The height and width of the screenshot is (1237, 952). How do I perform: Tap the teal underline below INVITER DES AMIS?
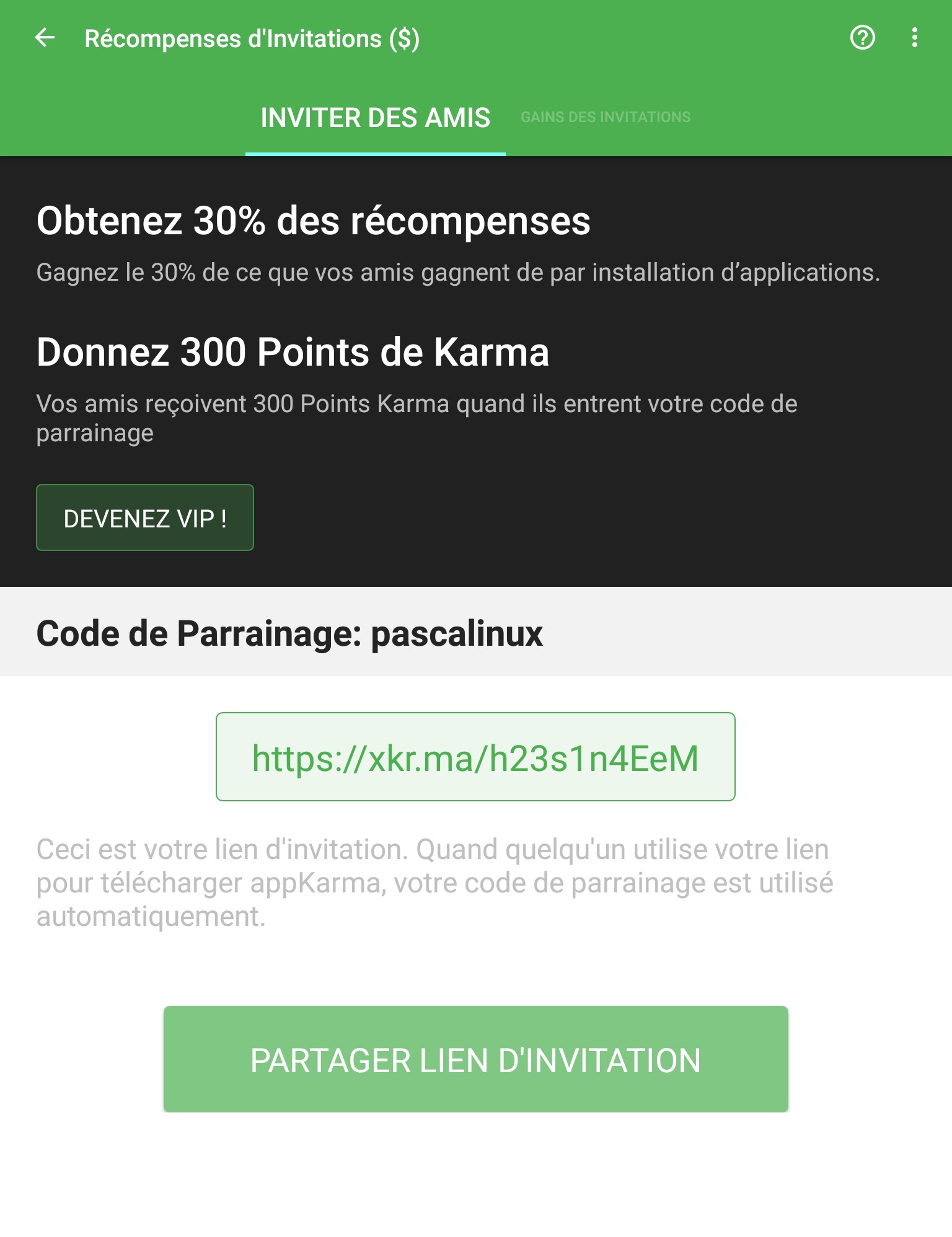pos(376,151)
